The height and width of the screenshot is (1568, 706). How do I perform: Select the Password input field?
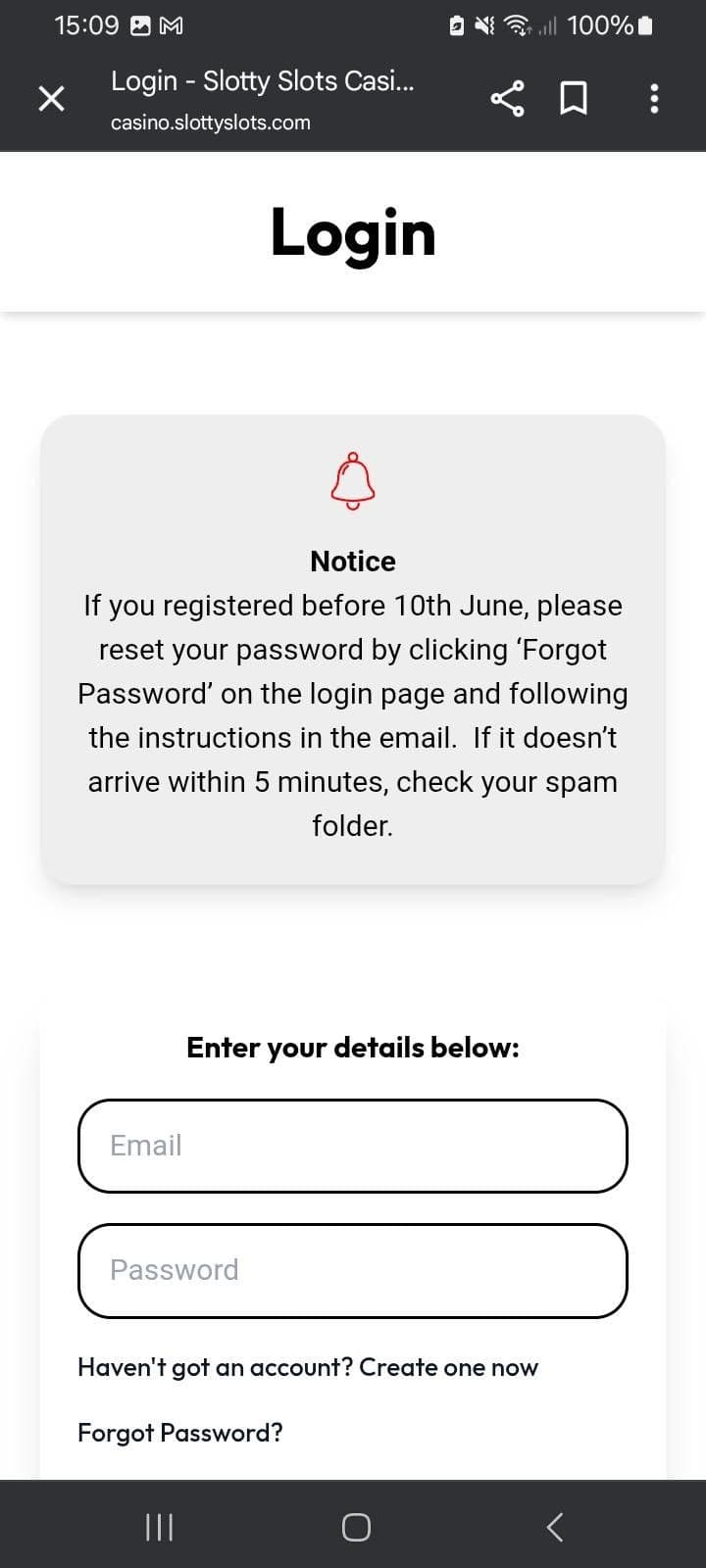coord(353,1270)
